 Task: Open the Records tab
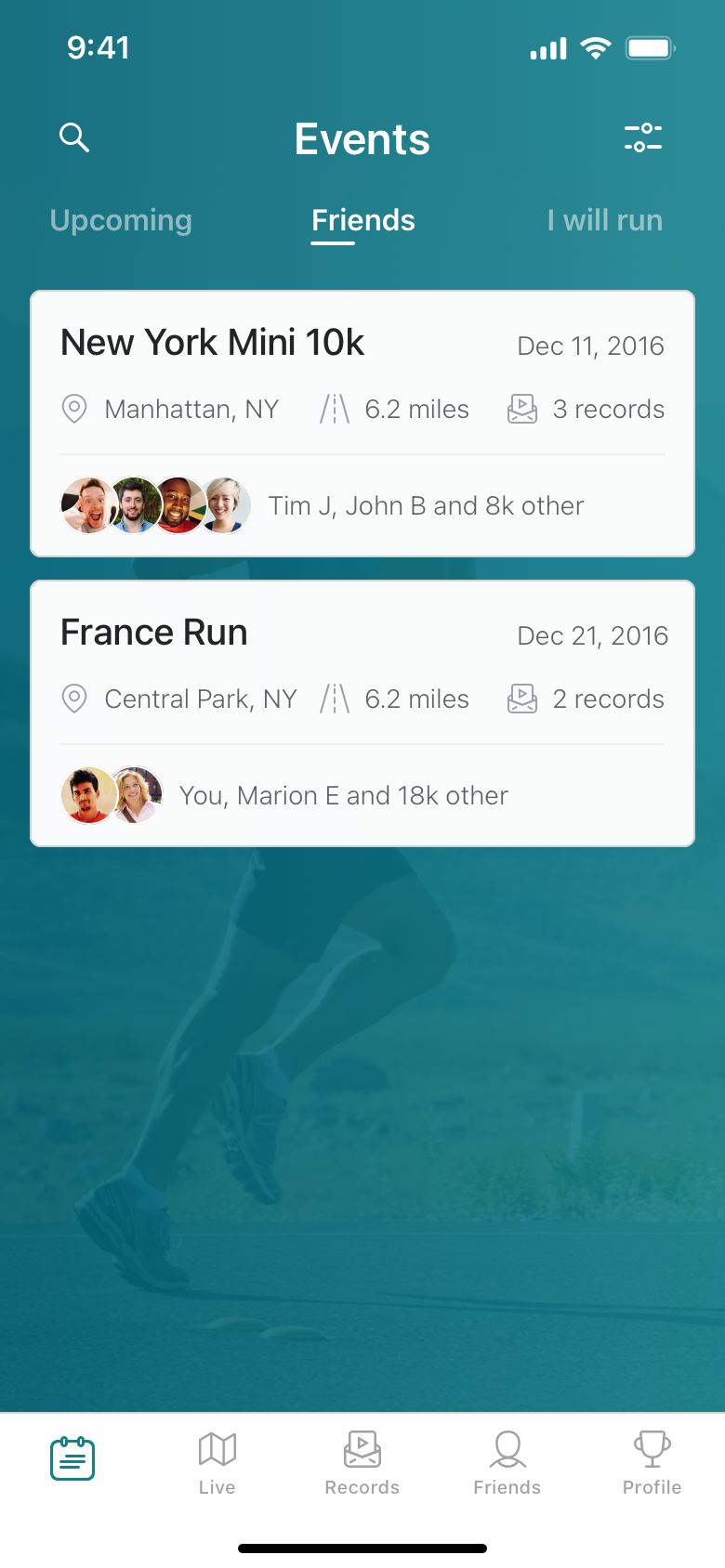point(362,1461)
